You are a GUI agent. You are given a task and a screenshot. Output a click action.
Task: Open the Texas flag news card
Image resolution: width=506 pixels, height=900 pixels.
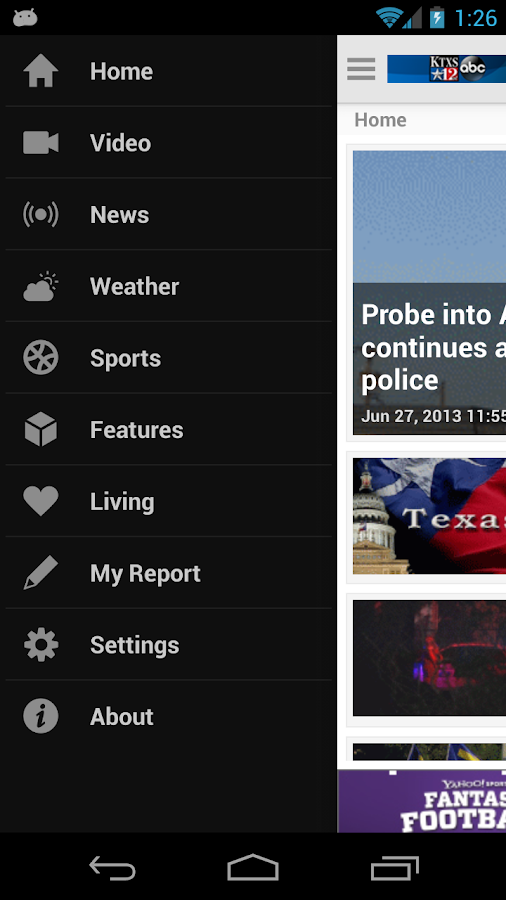click(x=429, y=516)
